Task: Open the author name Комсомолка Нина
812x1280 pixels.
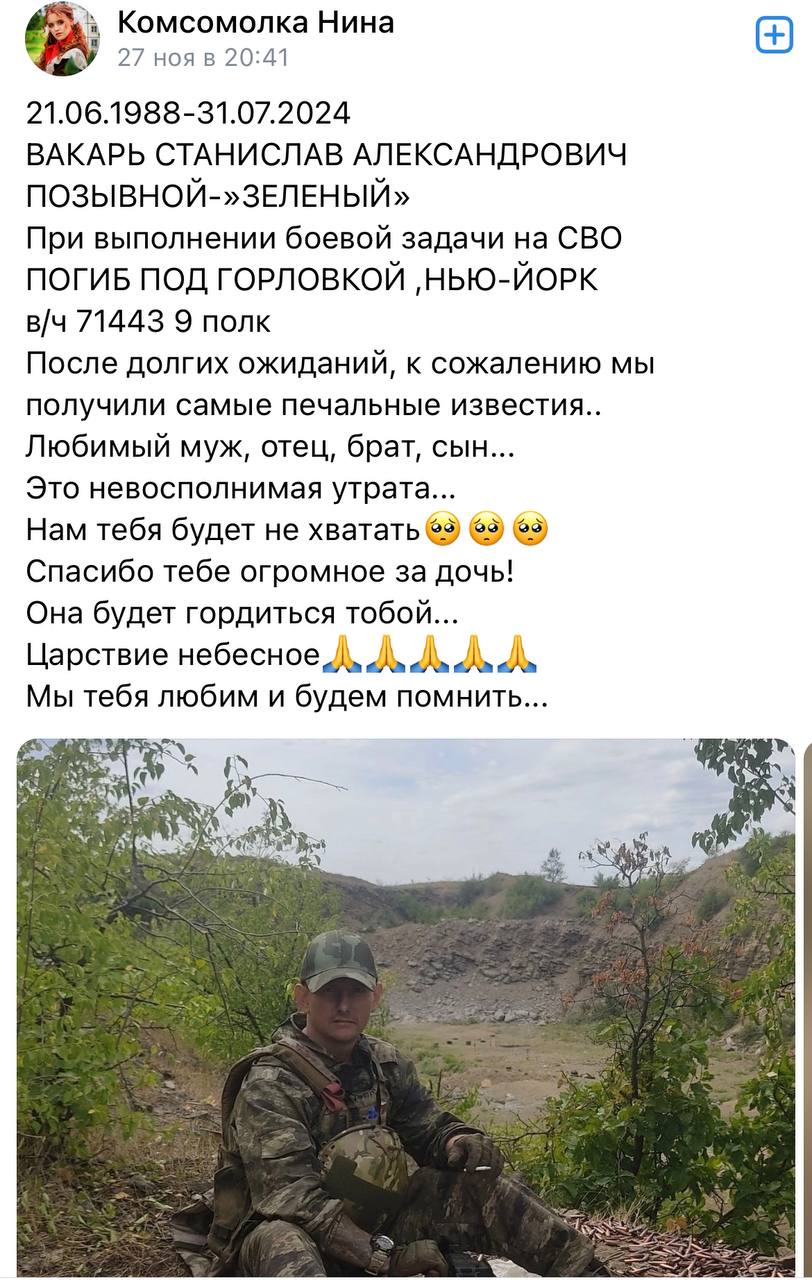Action: pyautogui.click(x=255, y=21)
